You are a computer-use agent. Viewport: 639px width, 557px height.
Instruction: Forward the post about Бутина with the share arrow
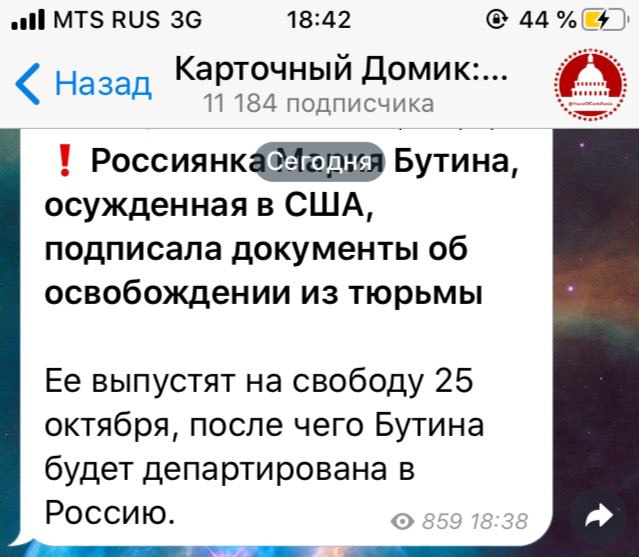tap(598, 516)
